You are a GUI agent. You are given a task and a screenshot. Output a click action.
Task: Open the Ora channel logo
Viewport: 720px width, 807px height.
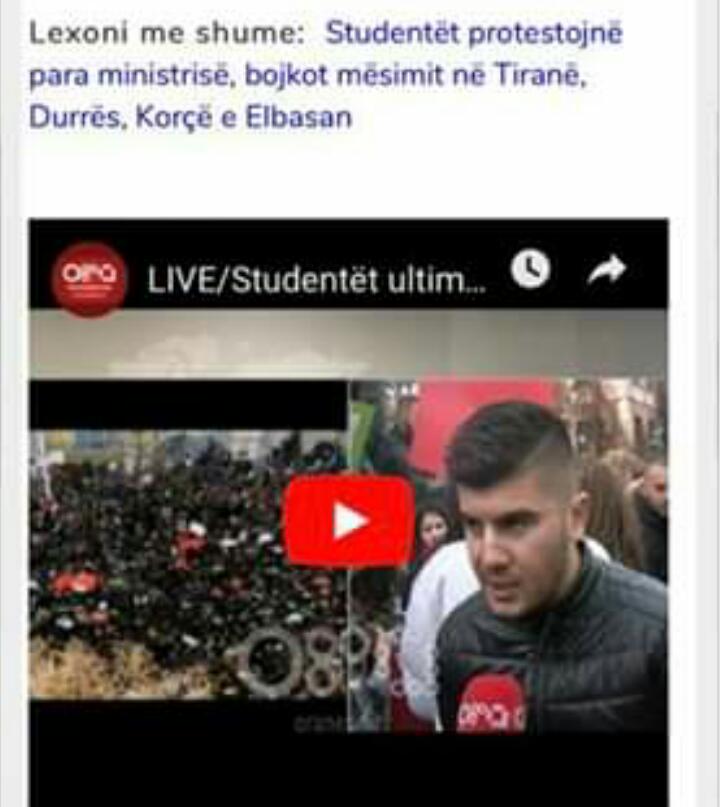[x=89, y=279]
